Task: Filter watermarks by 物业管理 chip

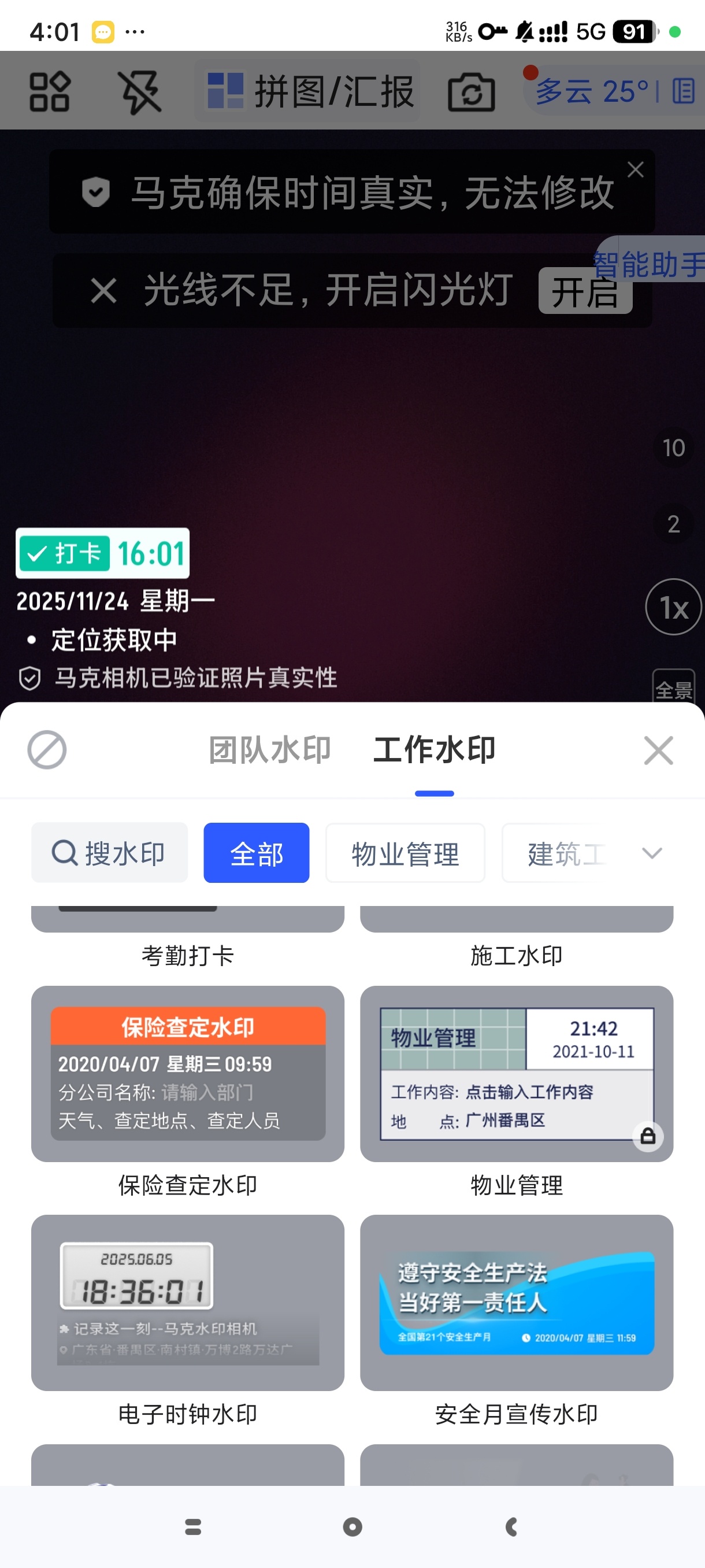Action: pos(405,853)
